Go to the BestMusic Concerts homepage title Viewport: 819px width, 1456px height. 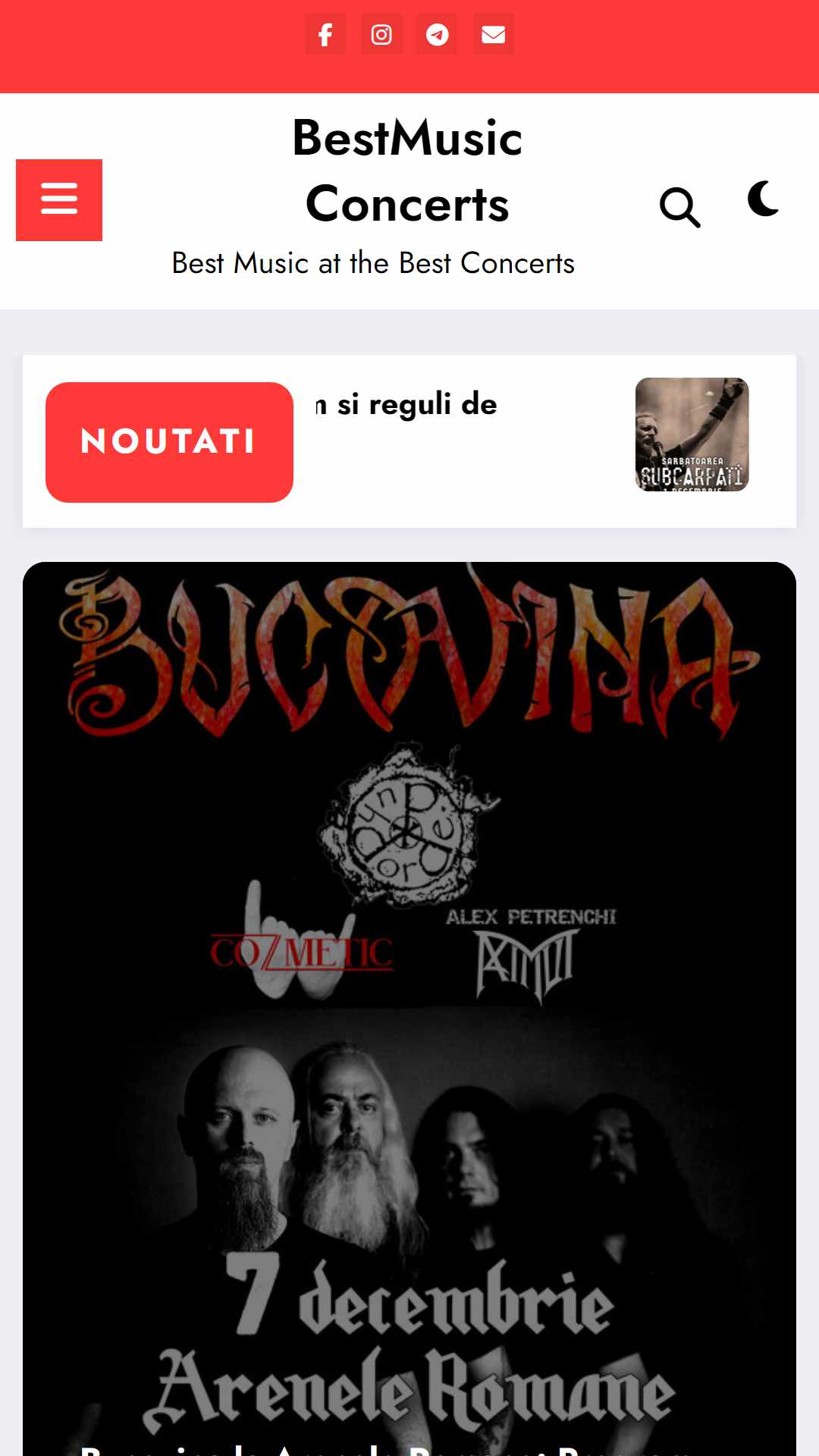pos(408,171)
